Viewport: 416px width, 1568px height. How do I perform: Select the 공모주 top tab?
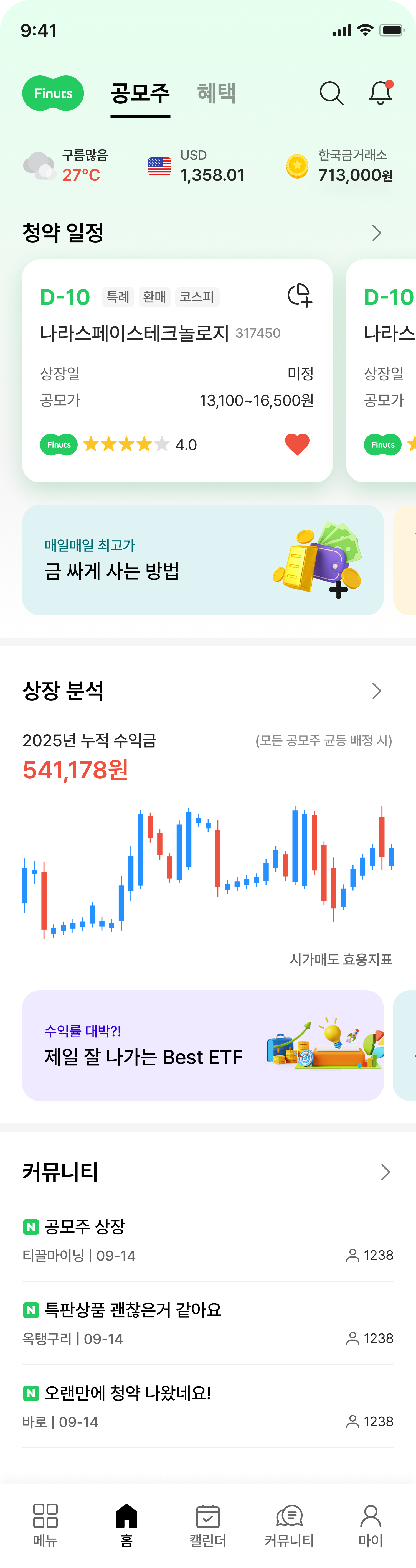coord(140,93)
